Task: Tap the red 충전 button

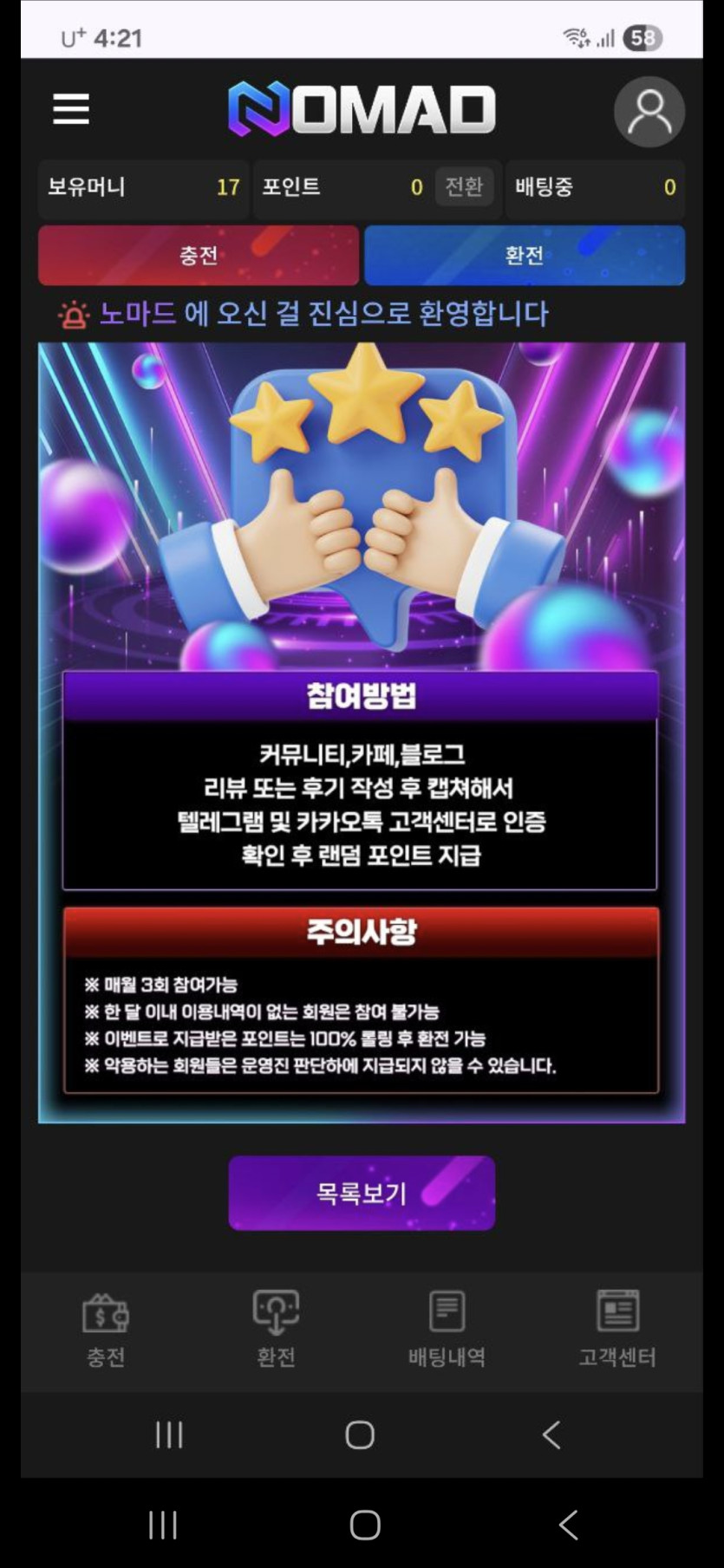Action: (199, 256)
